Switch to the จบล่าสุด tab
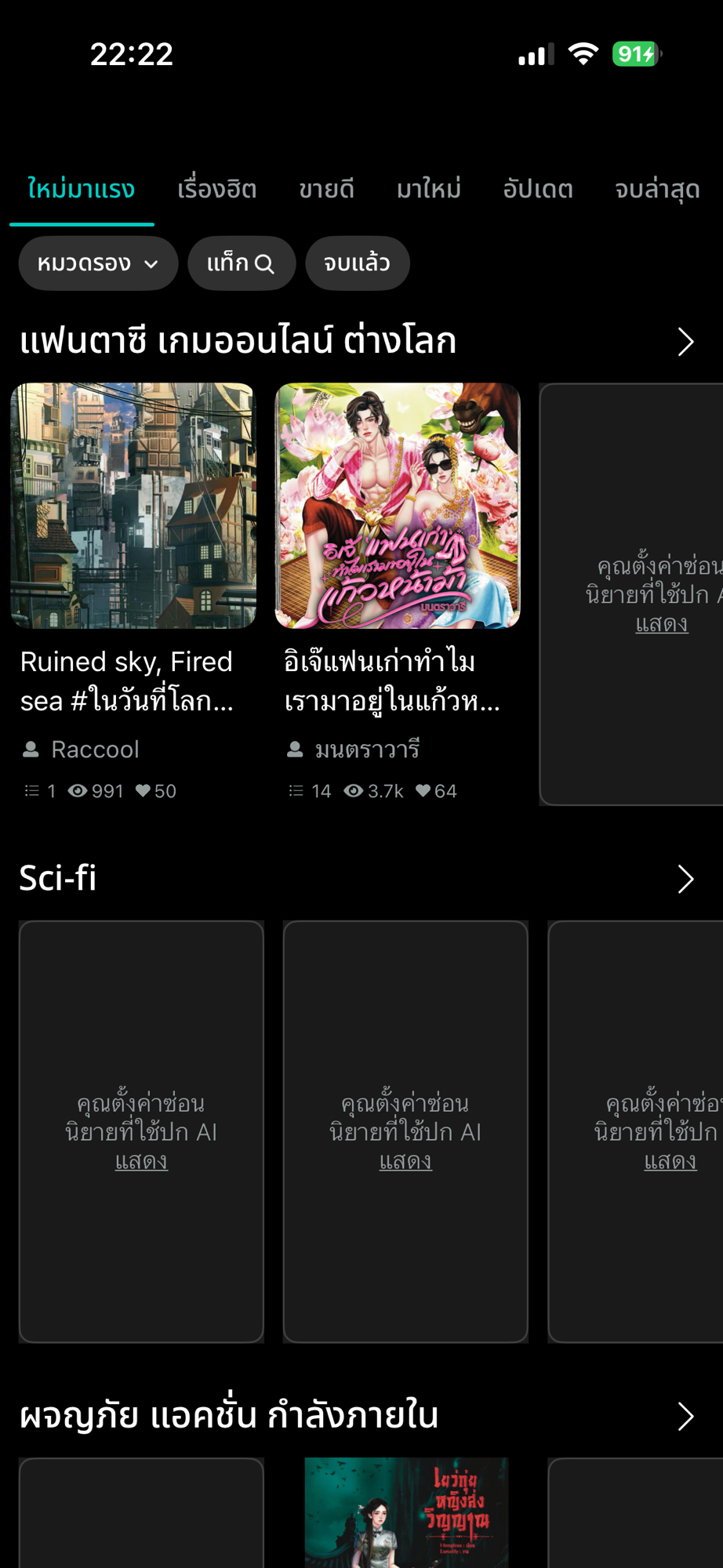The image size is (723, 1568). (657, 190)
